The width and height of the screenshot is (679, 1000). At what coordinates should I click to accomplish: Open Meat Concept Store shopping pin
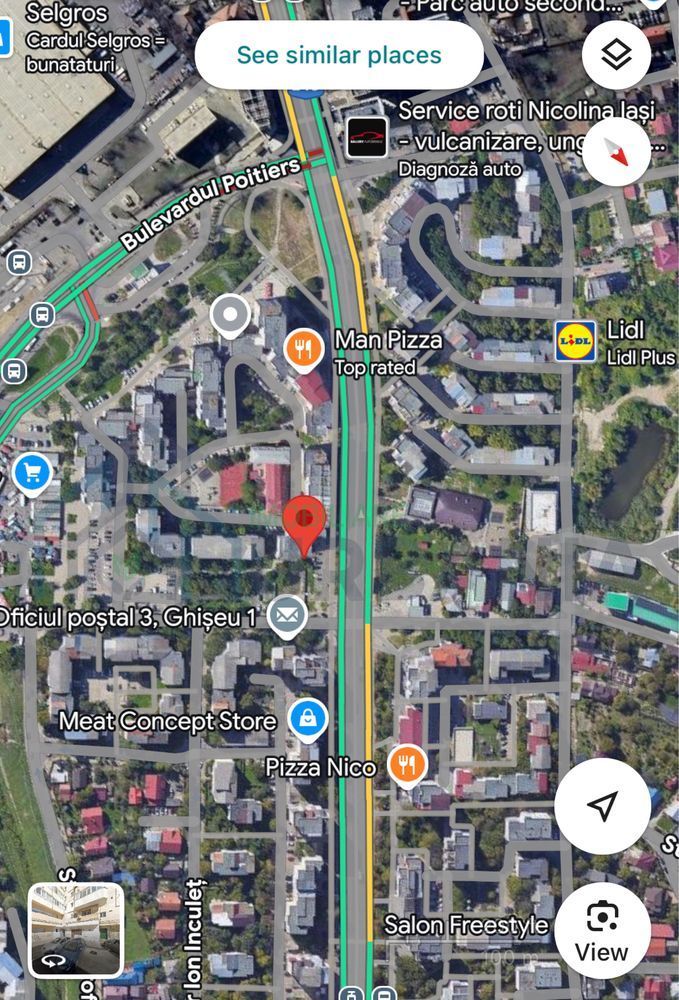[308, 719]
